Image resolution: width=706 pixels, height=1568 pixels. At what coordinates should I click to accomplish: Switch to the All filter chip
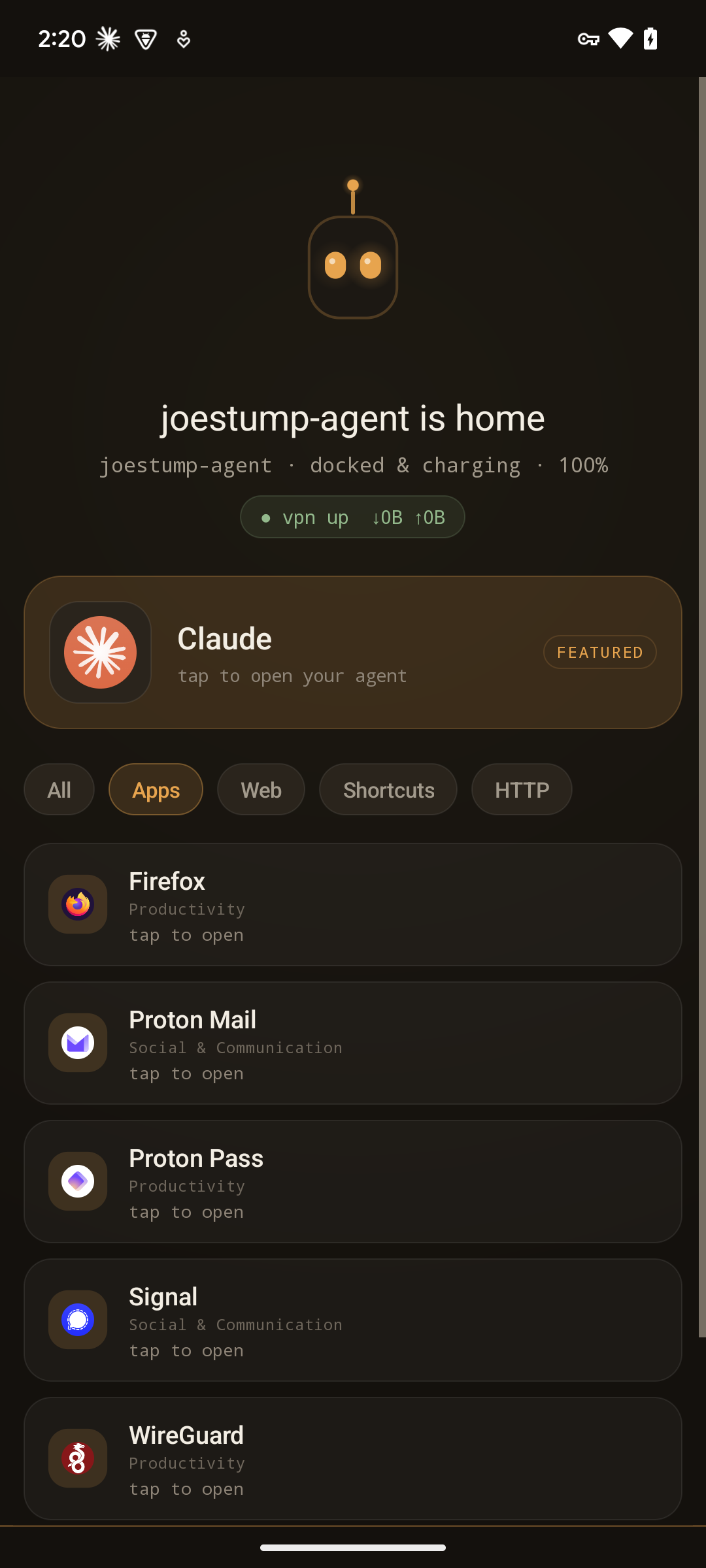(59, 789)
